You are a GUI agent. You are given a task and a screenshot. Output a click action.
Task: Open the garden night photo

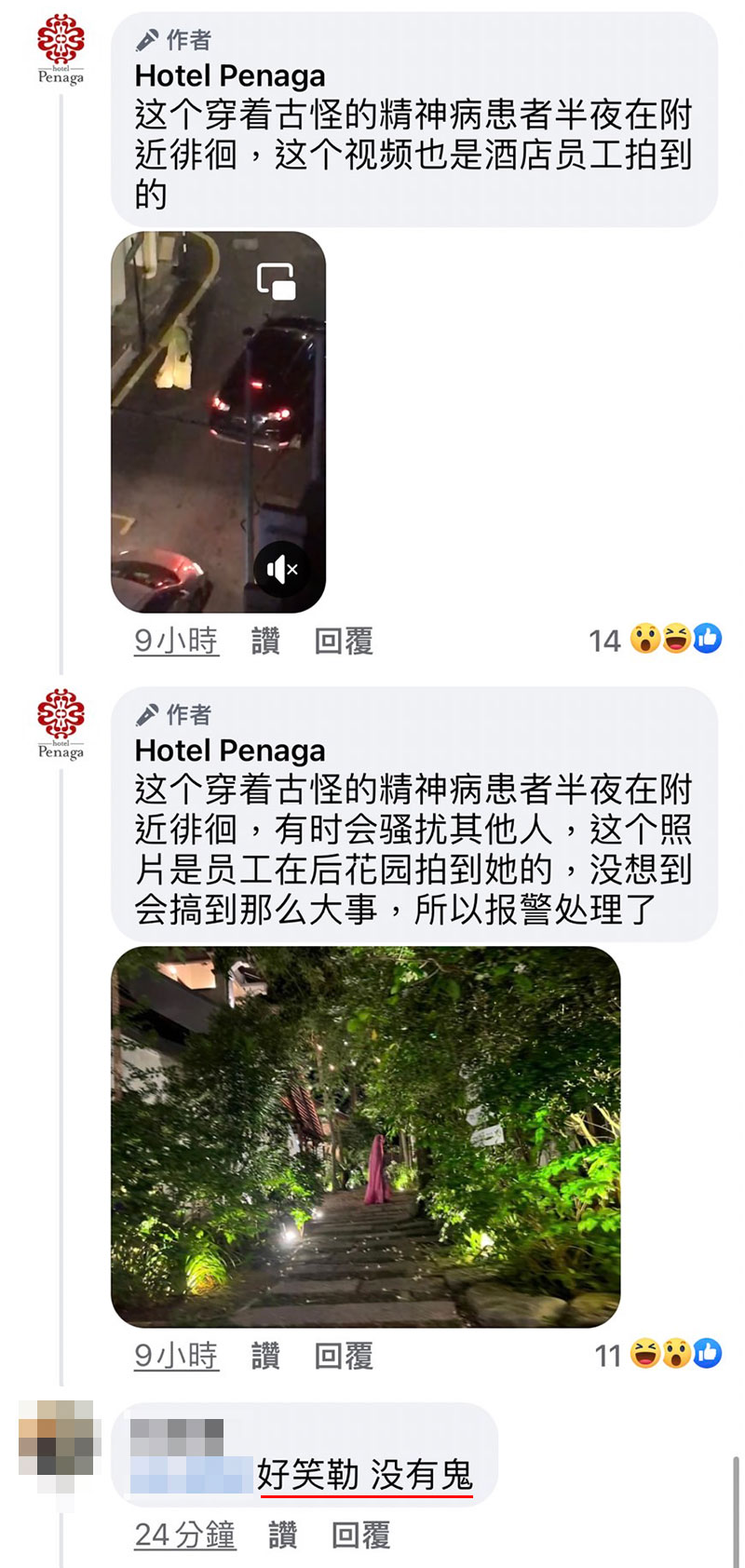[x=365, y=1136]
